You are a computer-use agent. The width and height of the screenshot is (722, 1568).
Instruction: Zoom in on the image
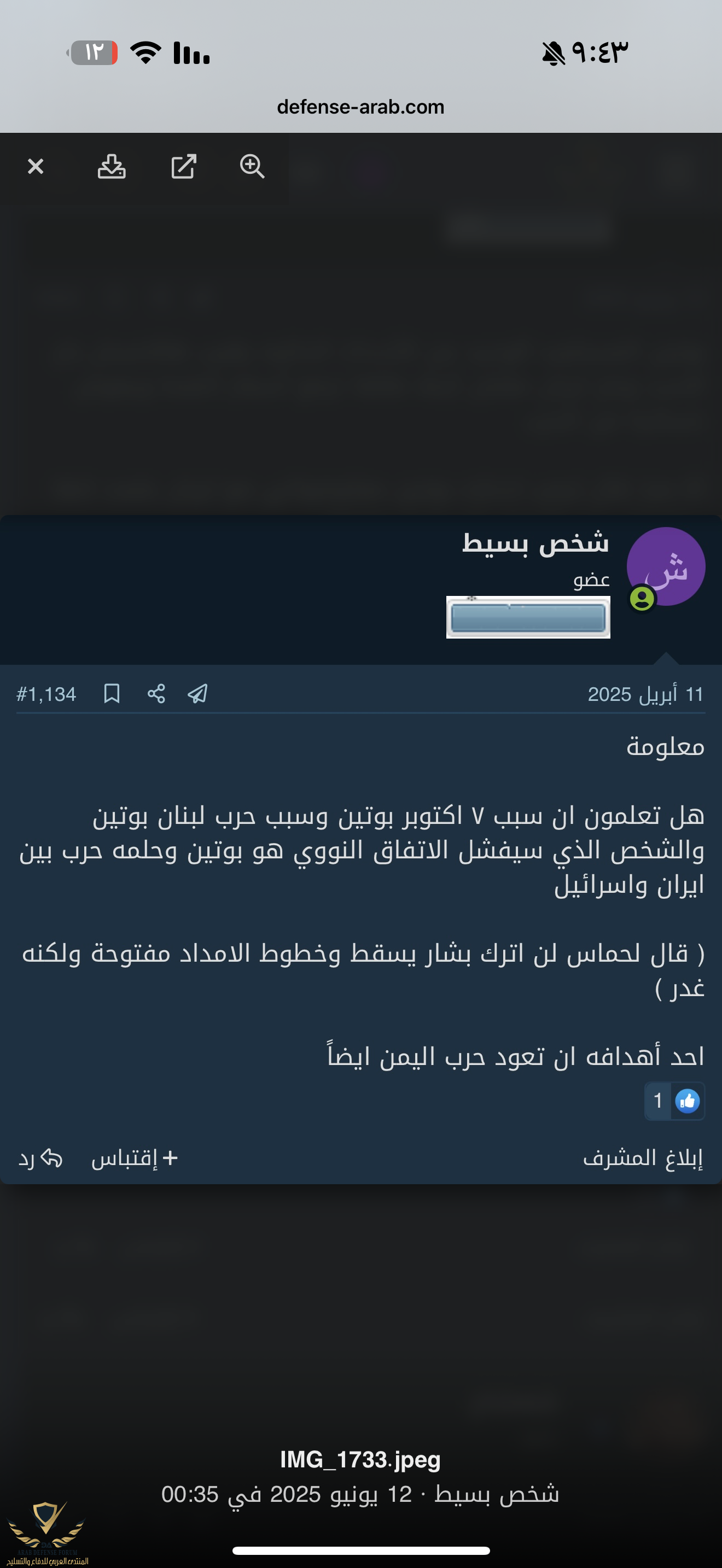252,166
